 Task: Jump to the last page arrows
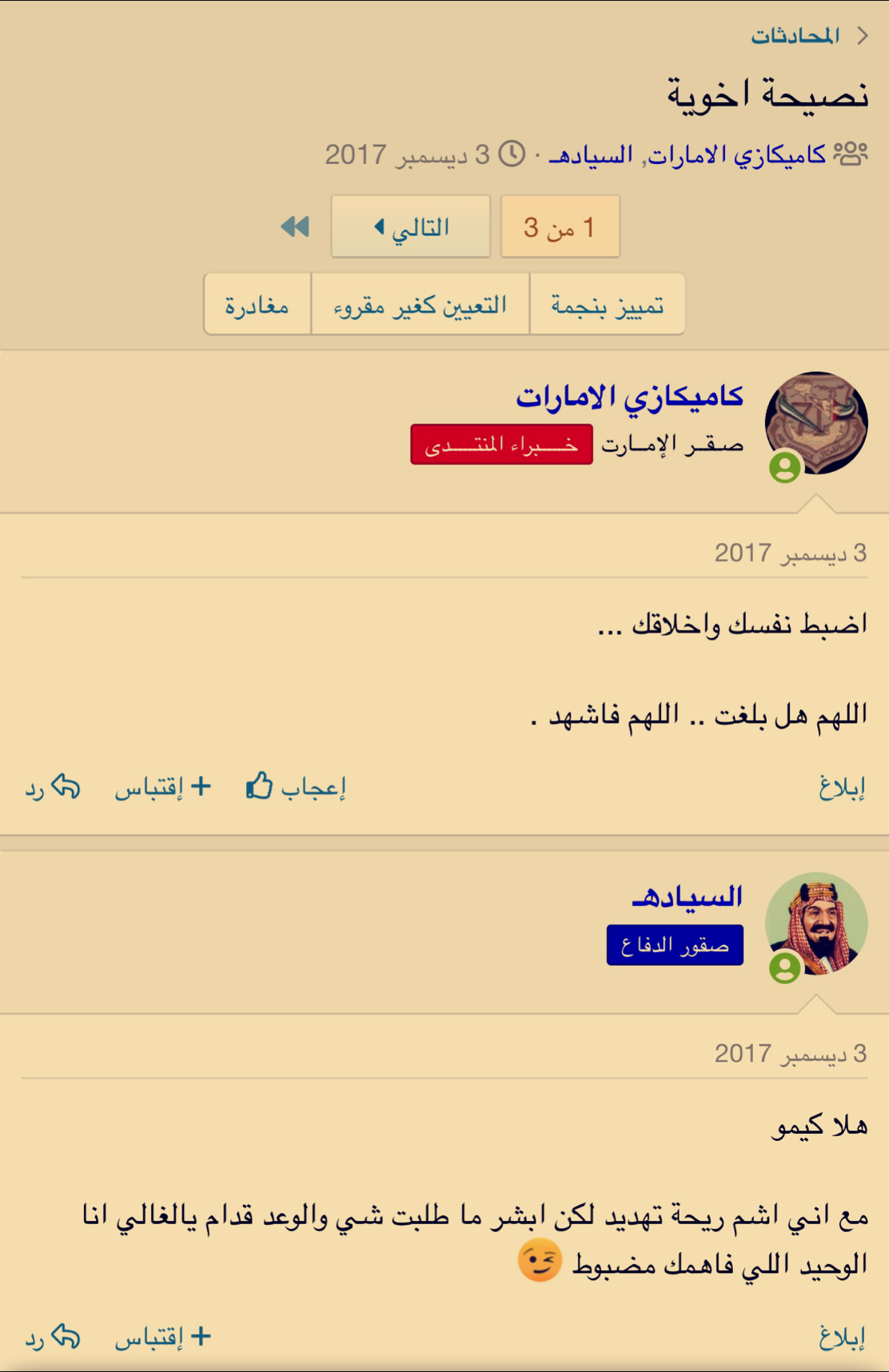pos(295,227)
